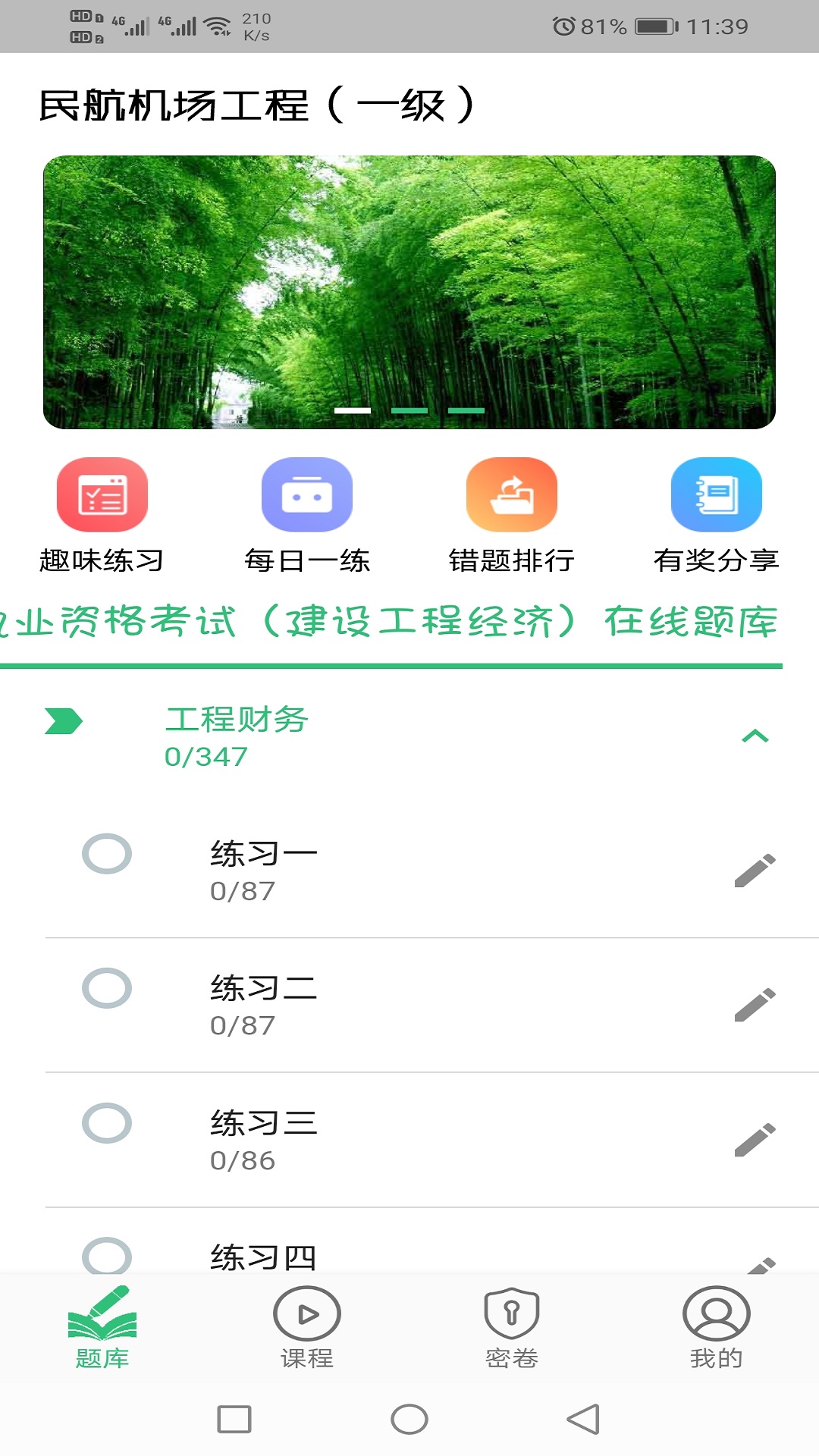Select the circle checkbox for 练习四
The height and width of the screenshot is (1456, 819).
tap(107, 1256)
